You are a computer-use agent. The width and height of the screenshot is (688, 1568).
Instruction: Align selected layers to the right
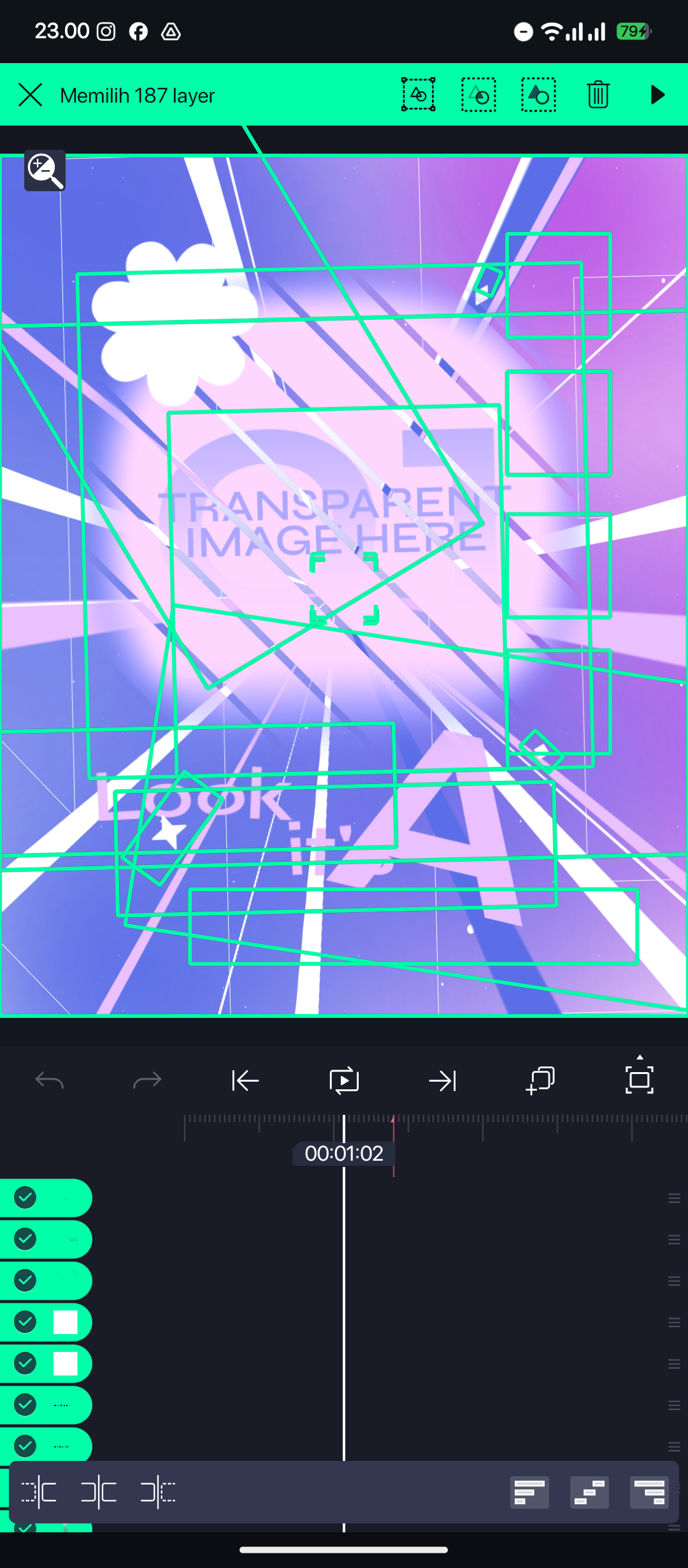coord(649,1492)
